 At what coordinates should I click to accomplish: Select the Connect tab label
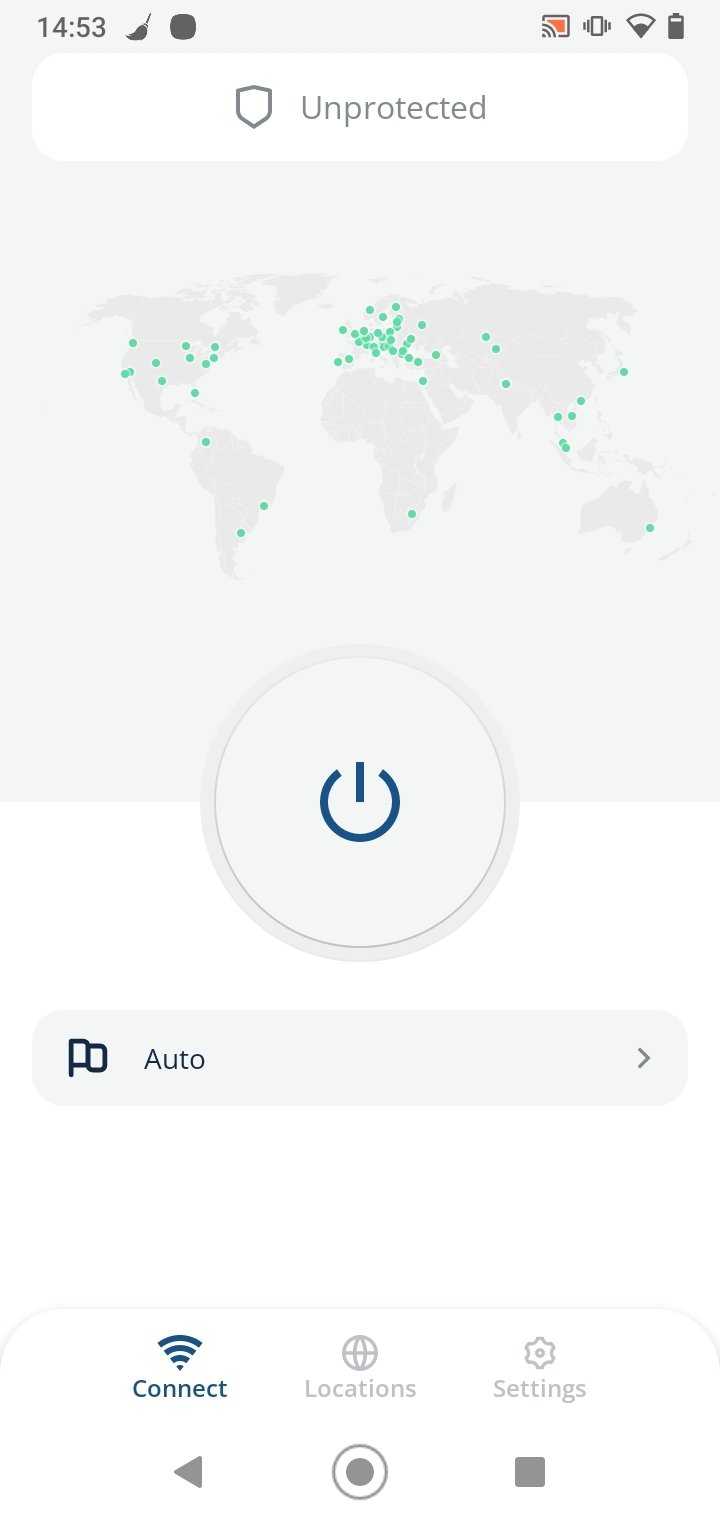coord(179,1388)
